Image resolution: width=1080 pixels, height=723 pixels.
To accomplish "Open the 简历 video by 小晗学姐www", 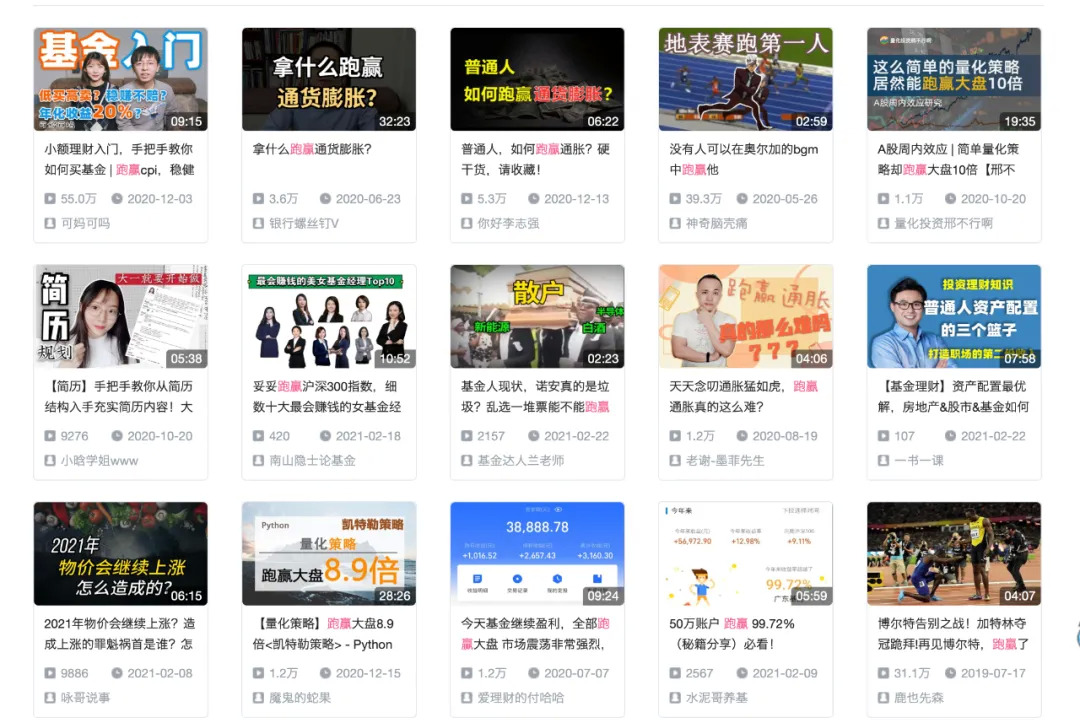I will 120,316.
